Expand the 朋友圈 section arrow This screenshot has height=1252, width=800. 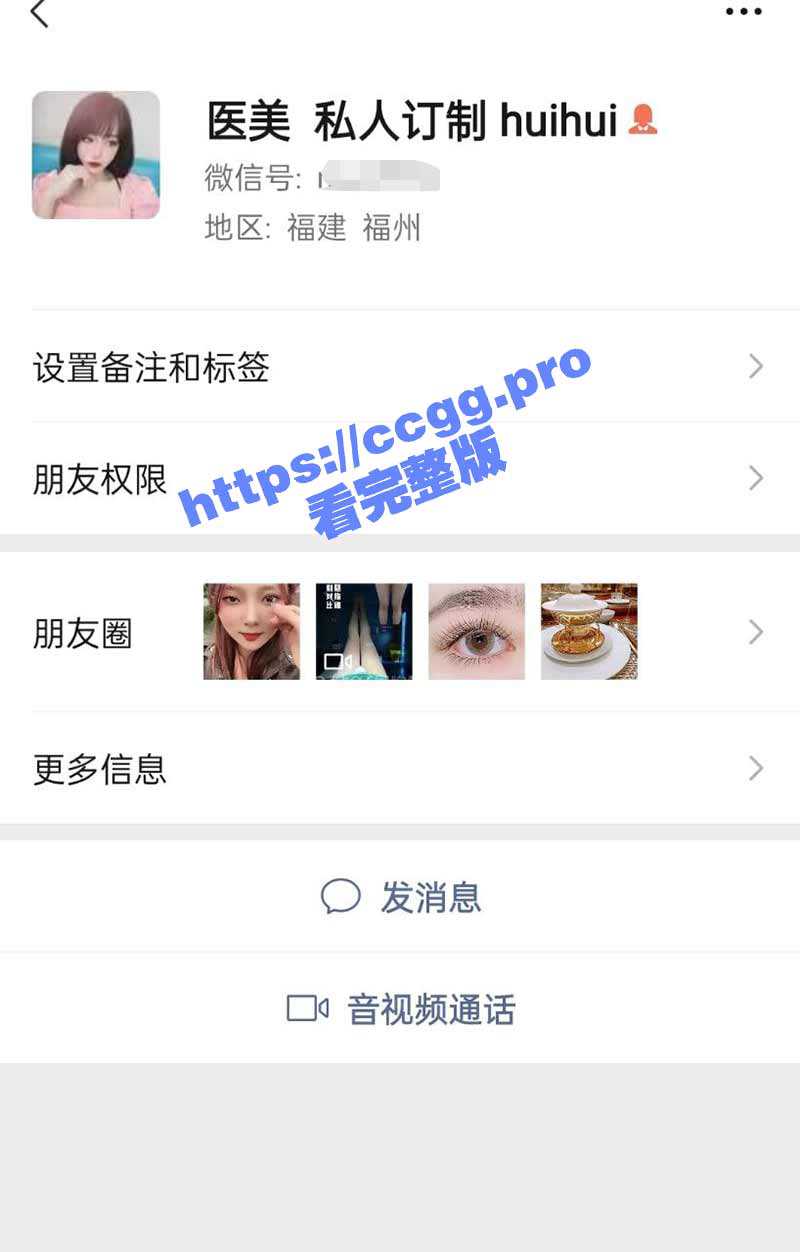click(x=755, y=631)
